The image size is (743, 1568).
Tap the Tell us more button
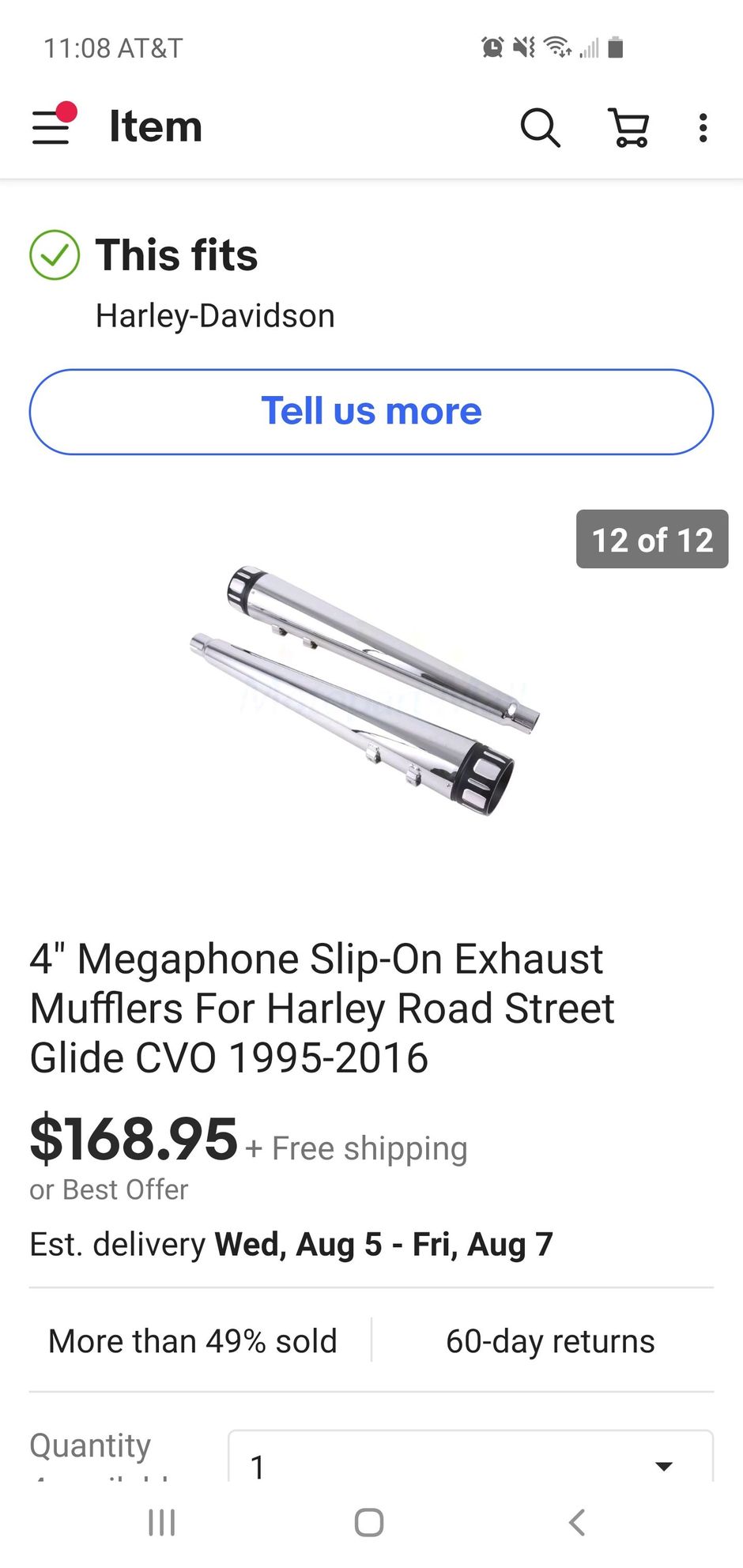[371, 412]
